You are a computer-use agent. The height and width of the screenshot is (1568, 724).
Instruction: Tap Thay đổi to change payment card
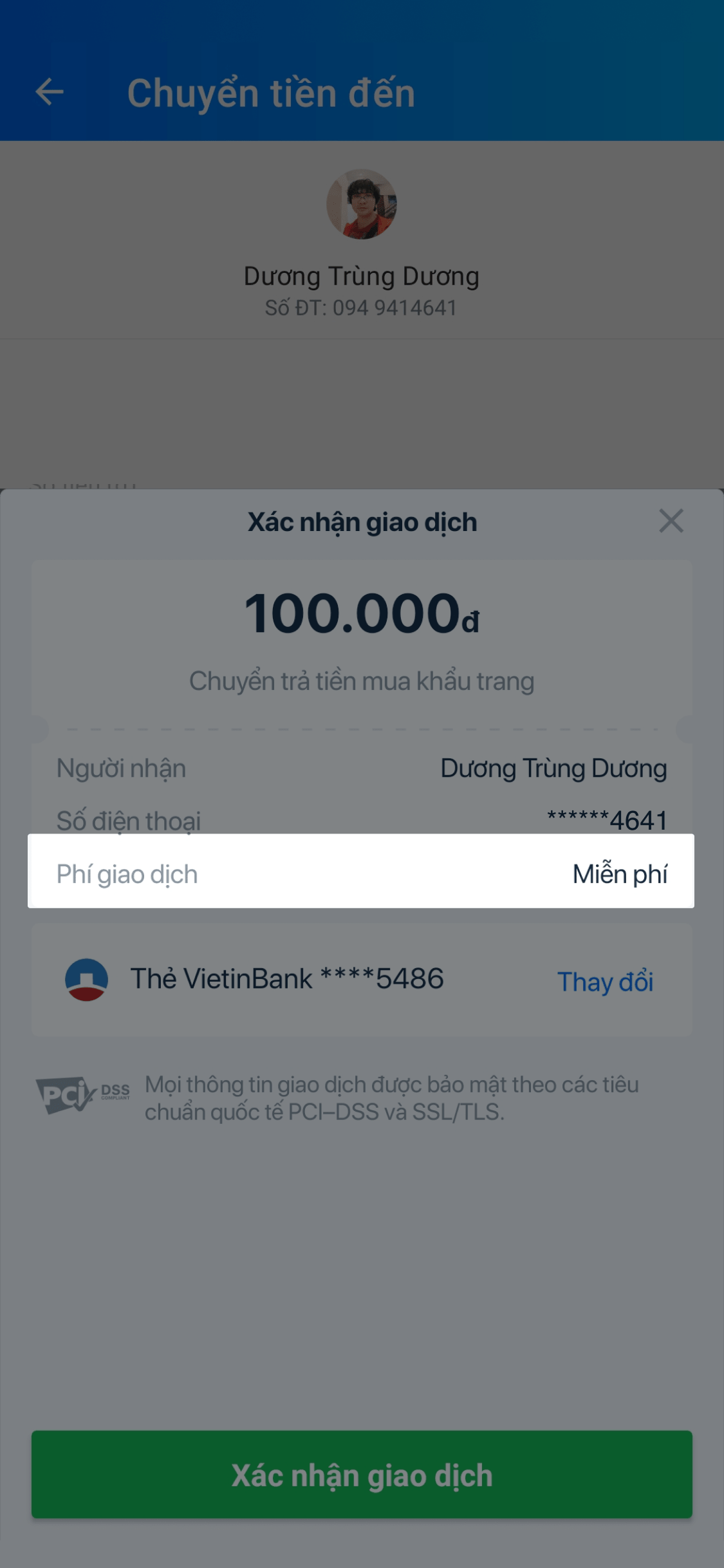pos(605,982)
